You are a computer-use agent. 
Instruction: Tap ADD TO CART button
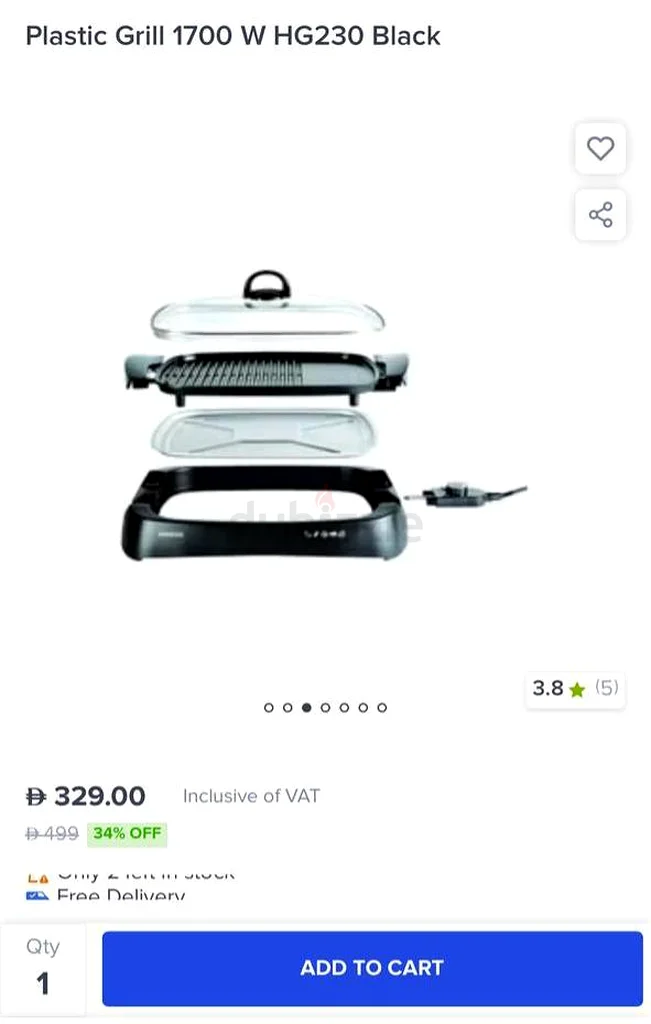coord(372,968)
